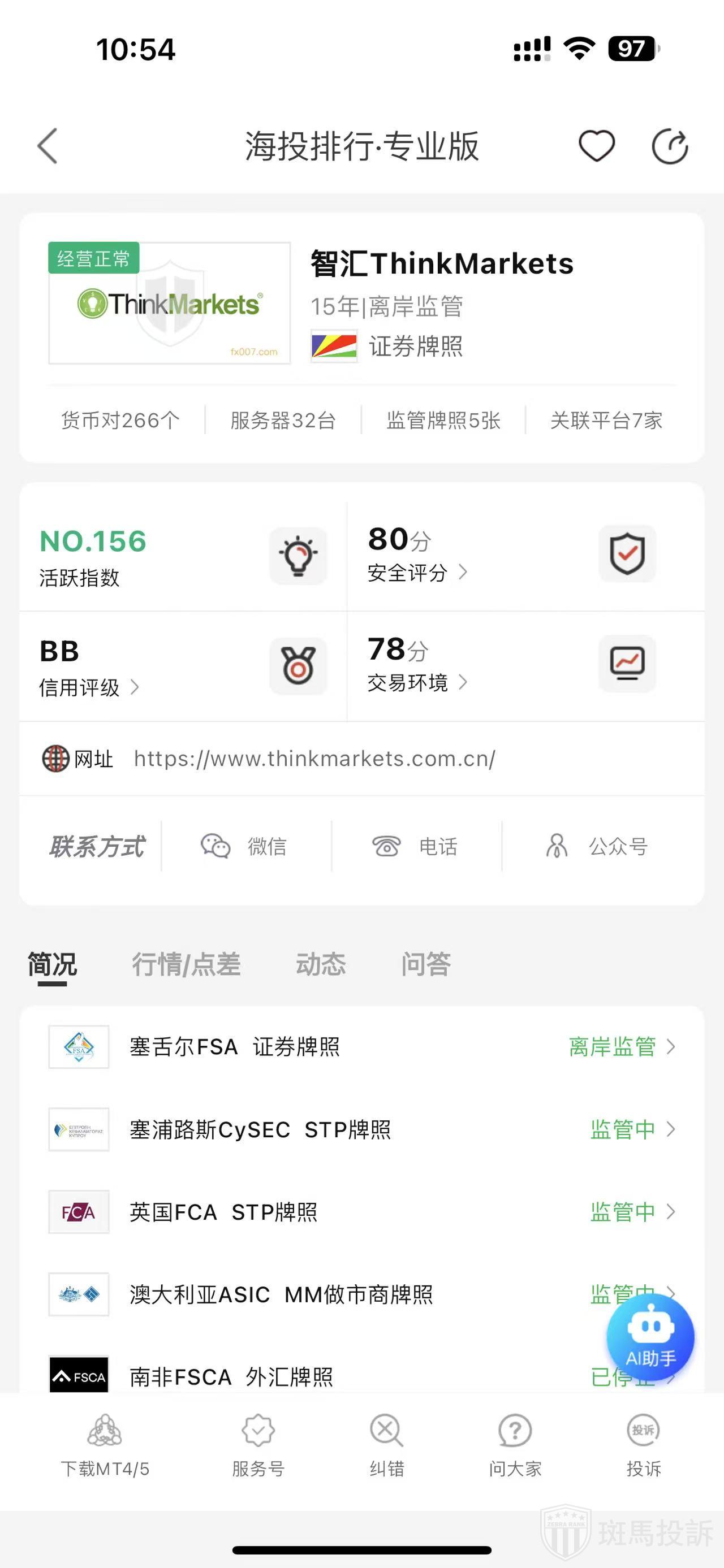
Task: Go back using the top left arrow
Action: click(x=48, y=146)
